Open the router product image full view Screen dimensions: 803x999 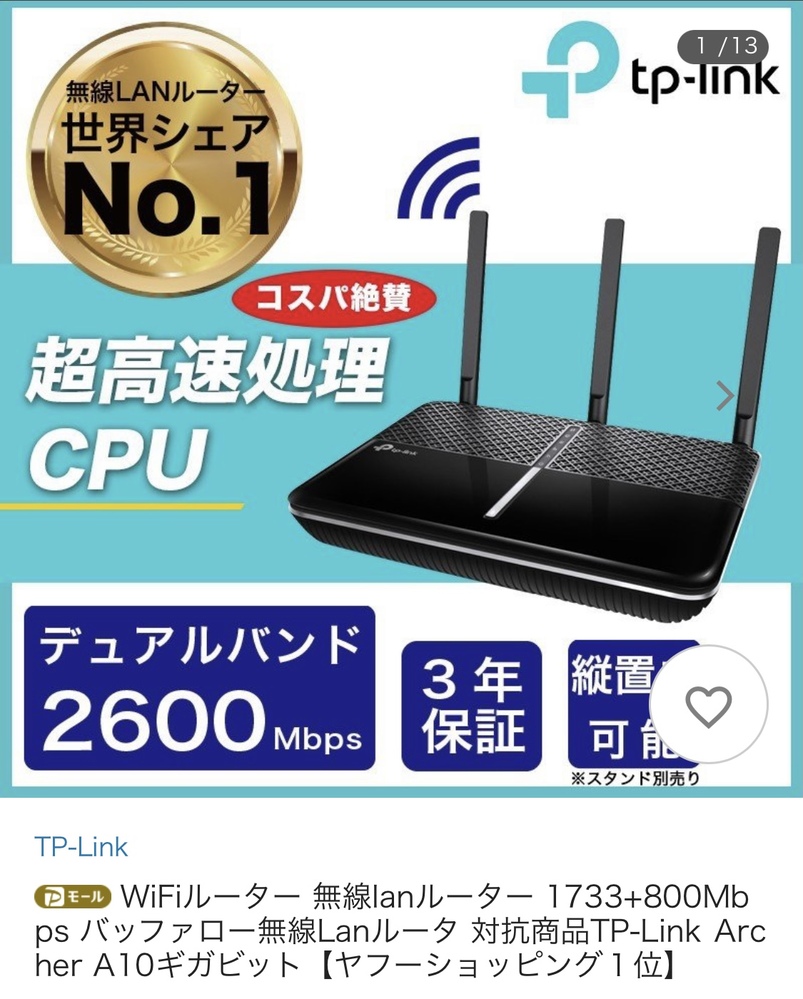click(400, 400)
